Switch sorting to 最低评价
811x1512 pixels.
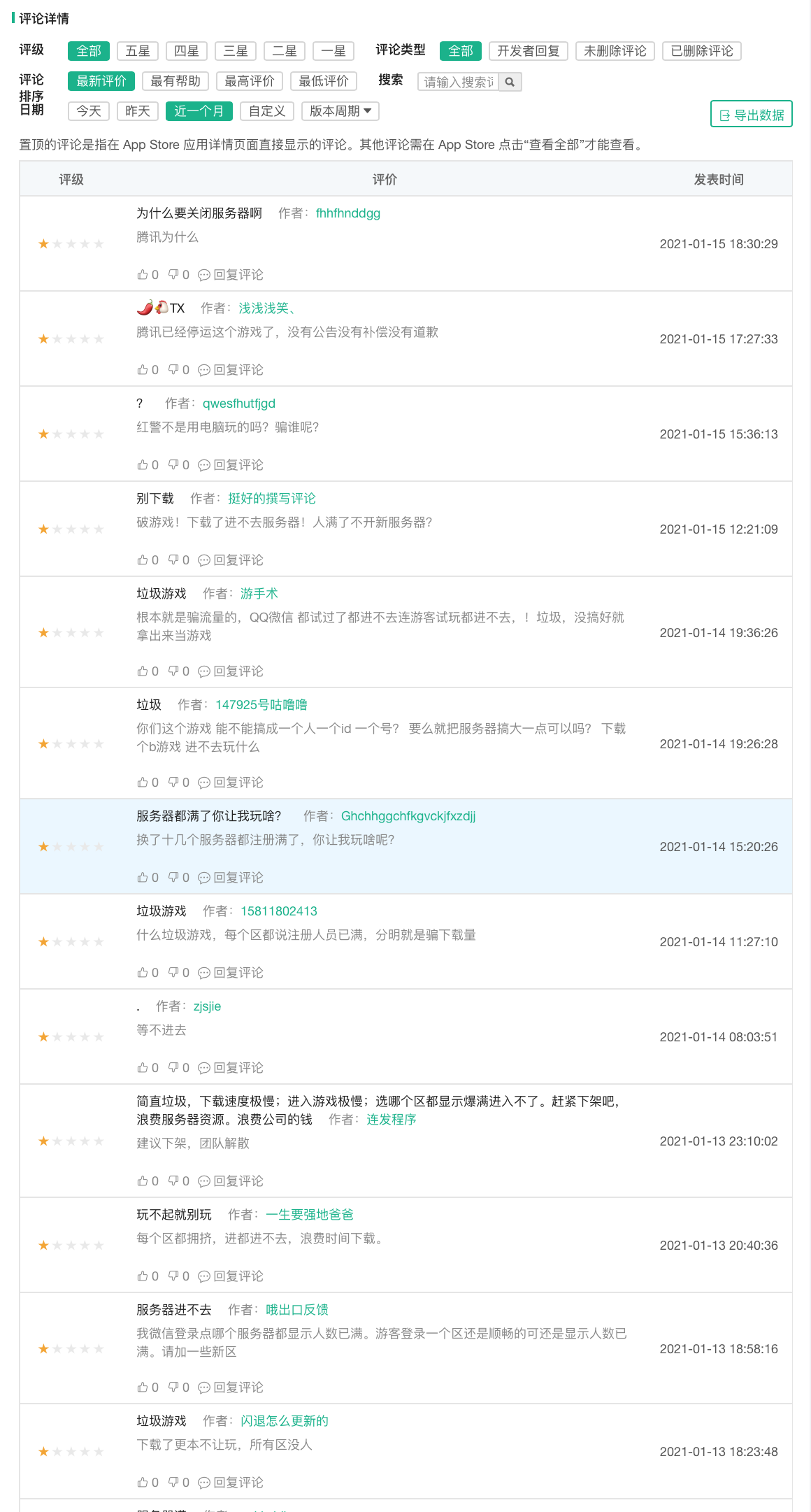(x=324, y=81)
